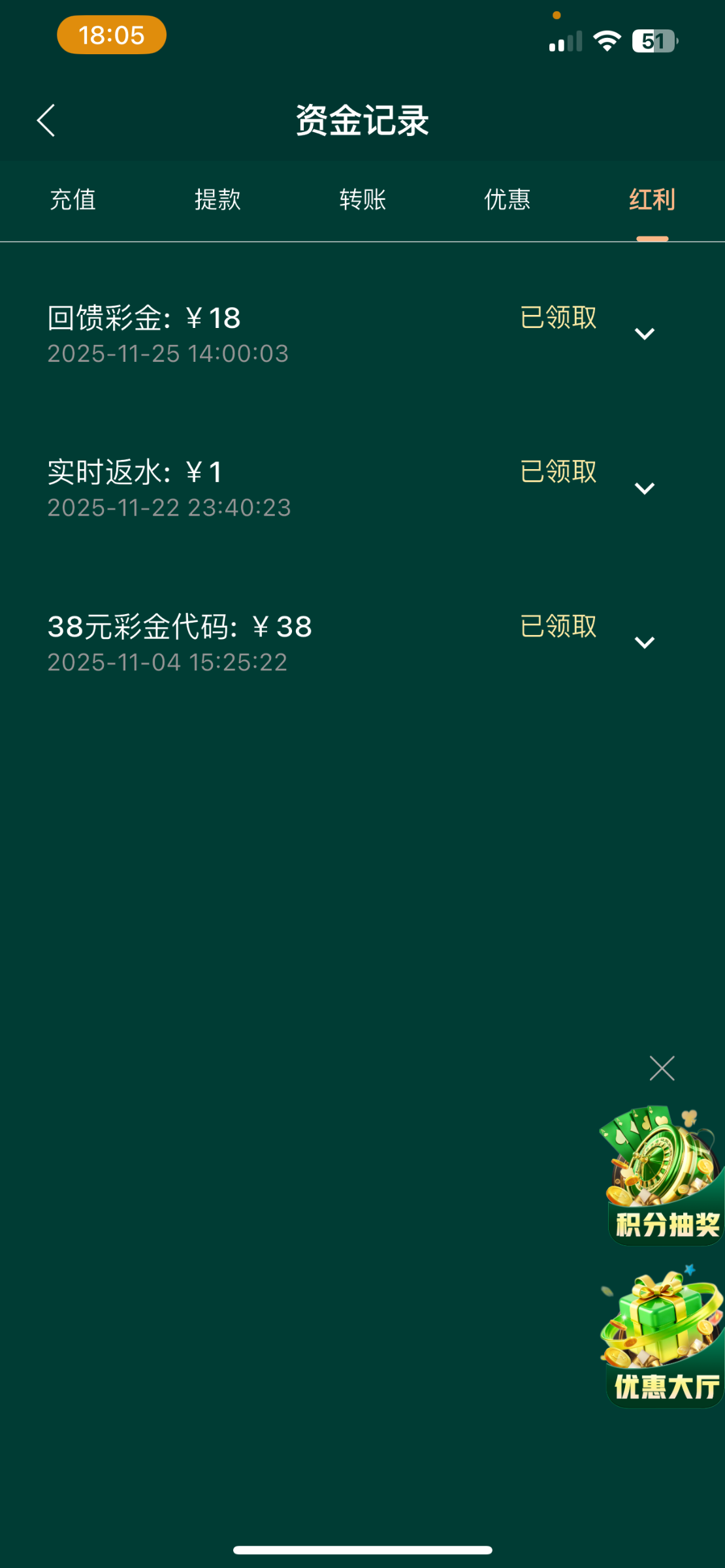Expand the 38元彩金代码 record
The width and height of the screenshot is (725, 1568).
click(645, 642)
